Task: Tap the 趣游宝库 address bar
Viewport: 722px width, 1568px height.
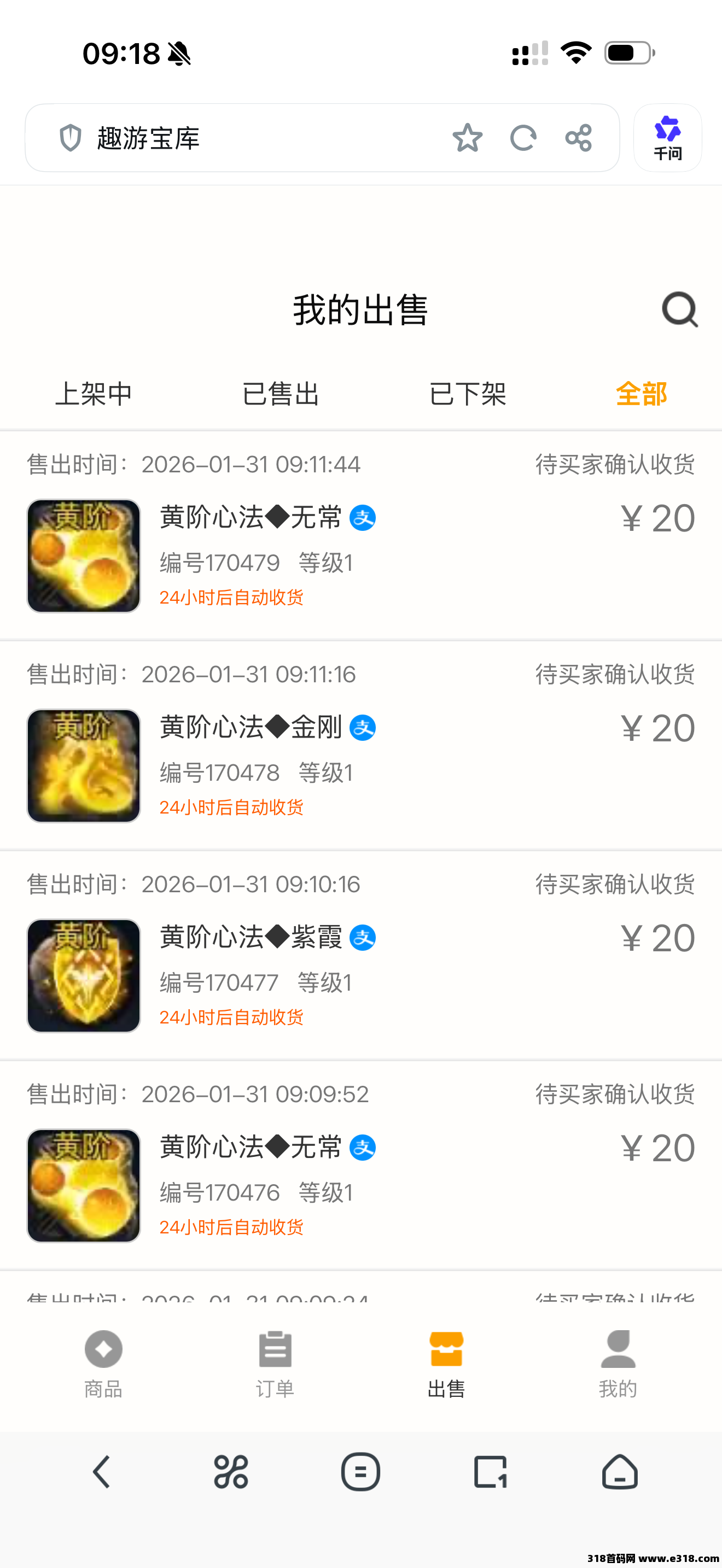Action: [243, 138]
